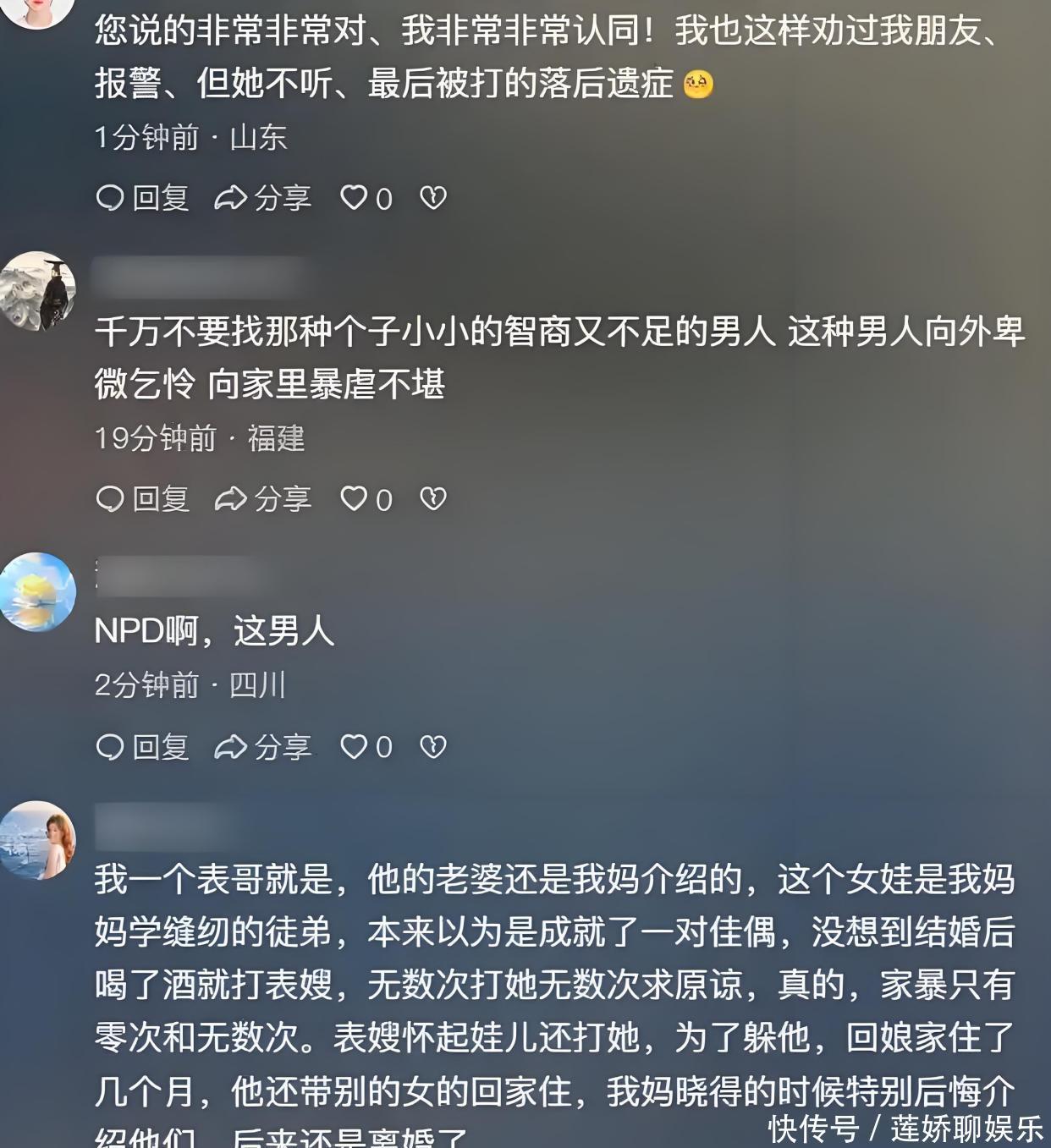Share the "NPD啊，这男人" comment
1051x1148 pixels.
(263, 747)
